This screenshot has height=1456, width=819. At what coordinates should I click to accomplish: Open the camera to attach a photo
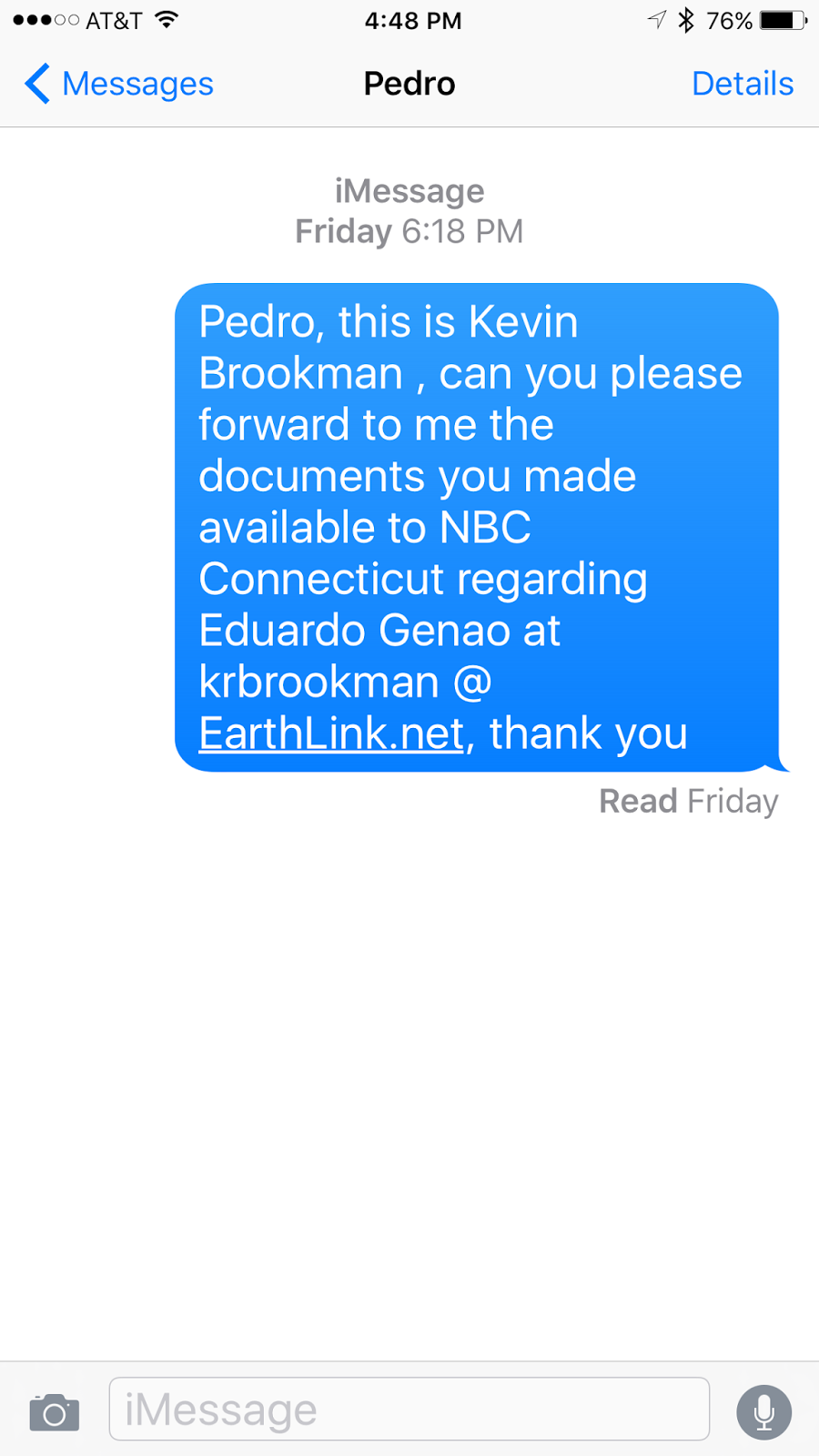coord(55,1411)
